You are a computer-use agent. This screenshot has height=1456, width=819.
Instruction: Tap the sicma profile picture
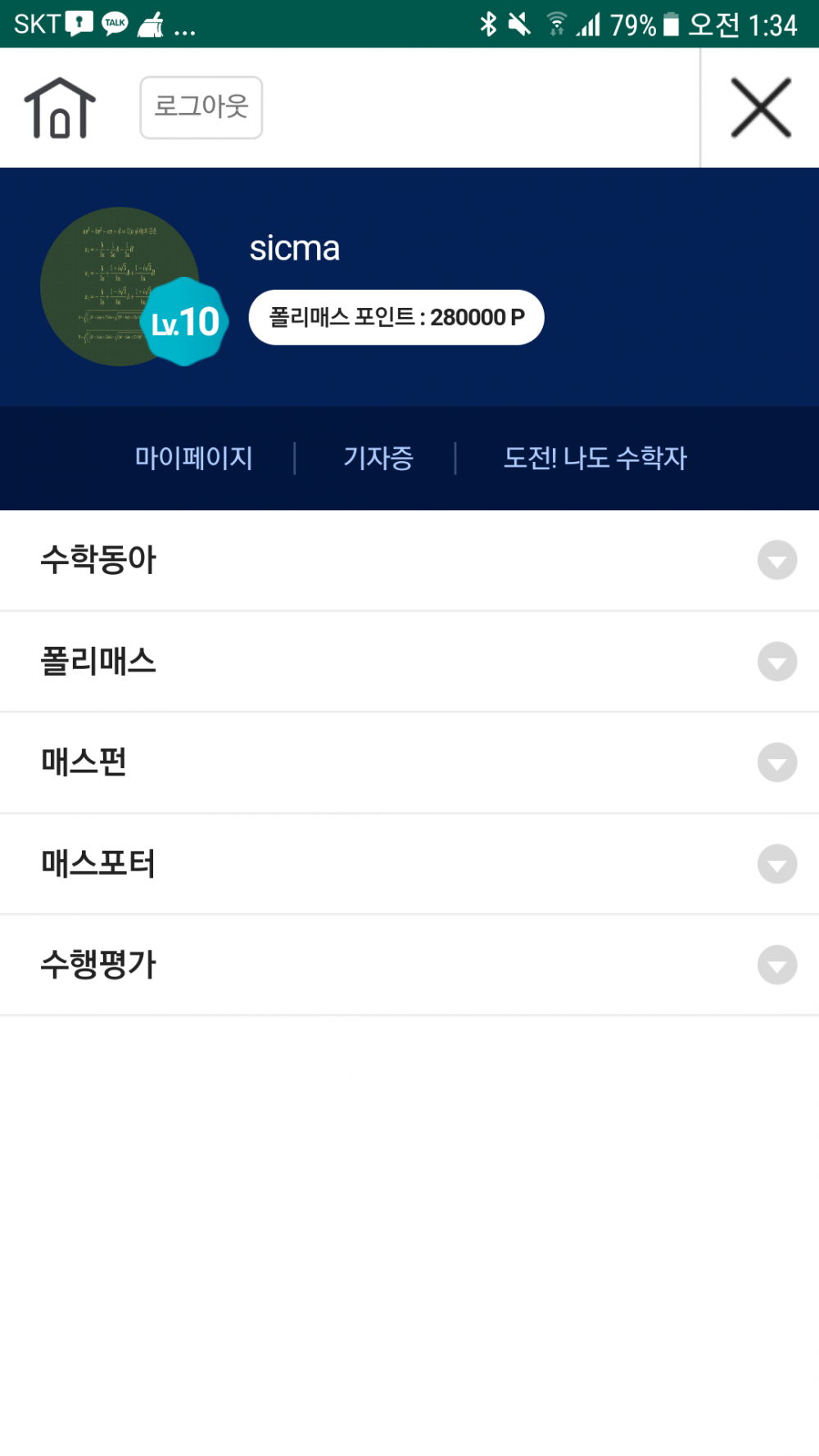120,287
